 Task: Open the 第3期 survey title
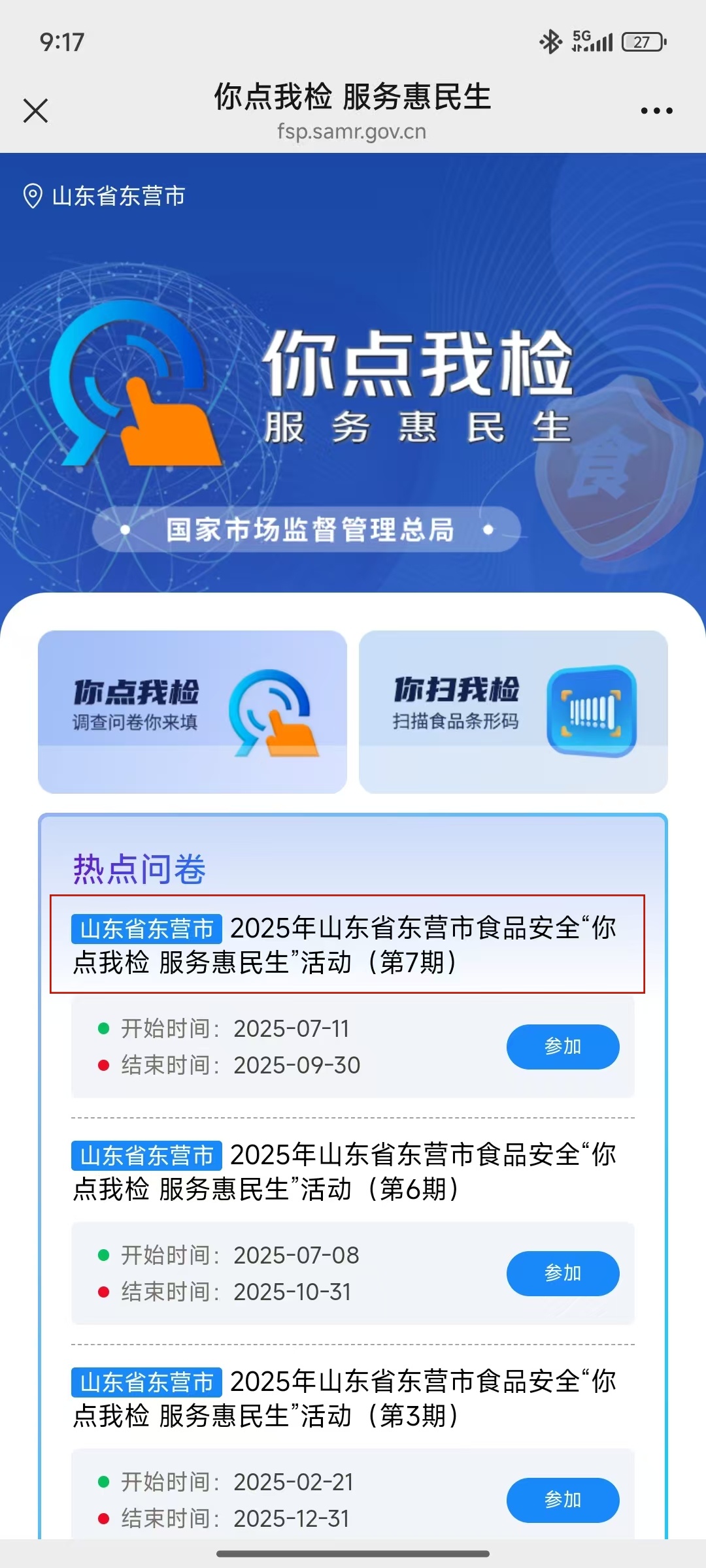click(x=346, y=1398)
